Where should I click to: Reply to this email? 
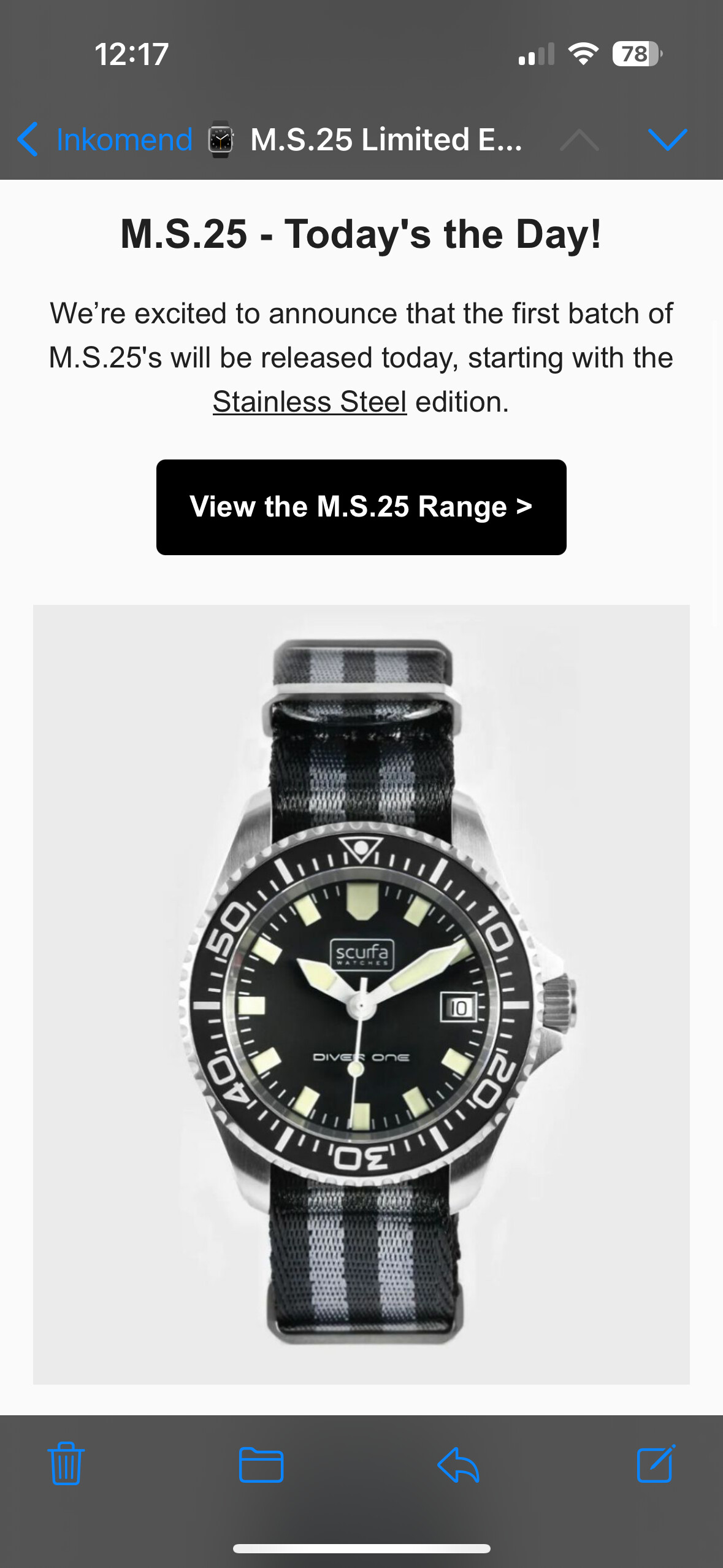click(458, 1464)
